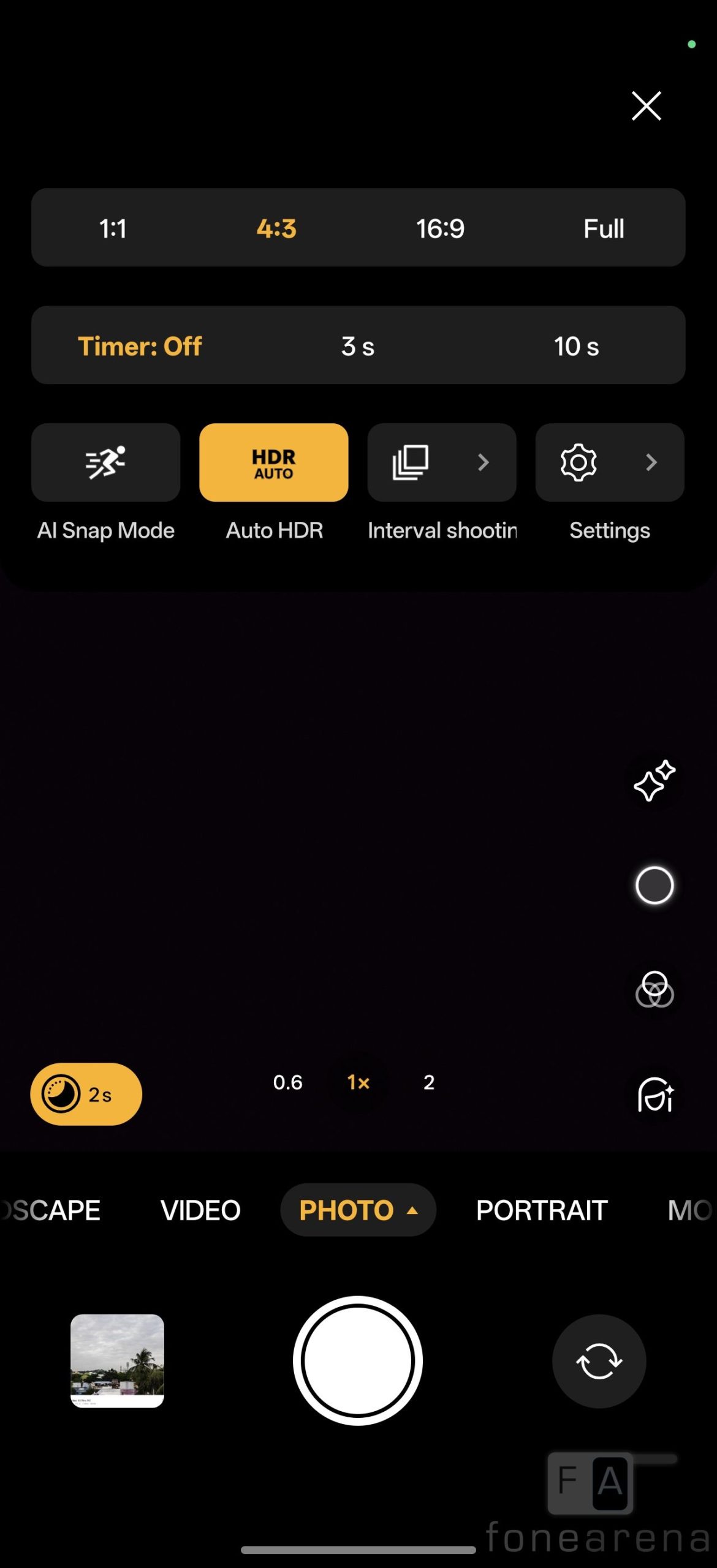Keep the 4:3 aspect ratio selected
Image resolution: width=717 pixels, height=1568 pixels.
point(276,228)
